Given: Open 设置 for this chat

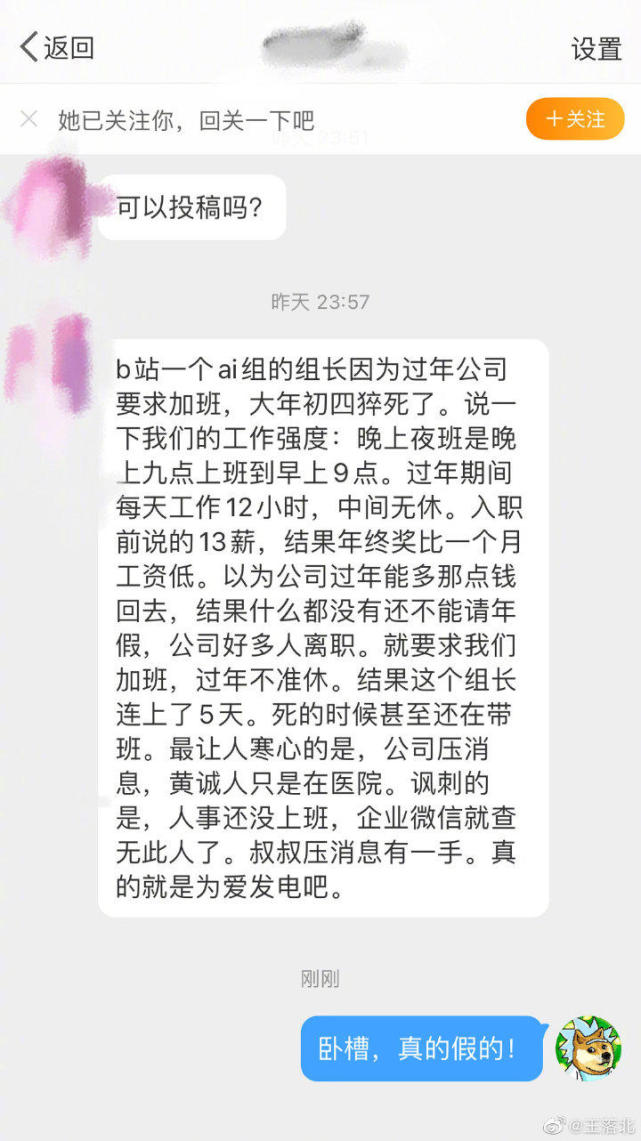Looking at the screenshot, I should point(596,48).
